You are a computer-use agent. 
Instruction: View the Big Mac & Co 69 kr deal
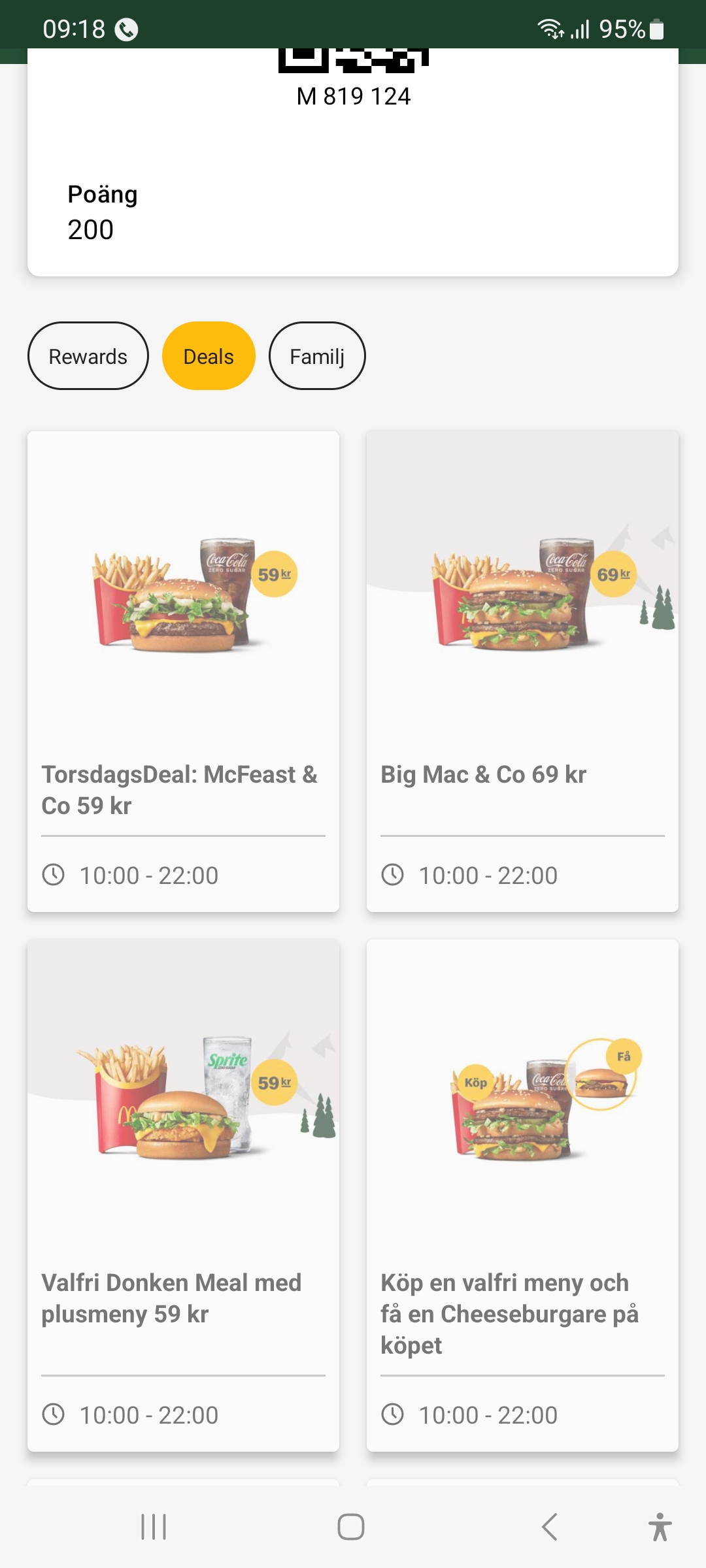(x=522, y=671)
